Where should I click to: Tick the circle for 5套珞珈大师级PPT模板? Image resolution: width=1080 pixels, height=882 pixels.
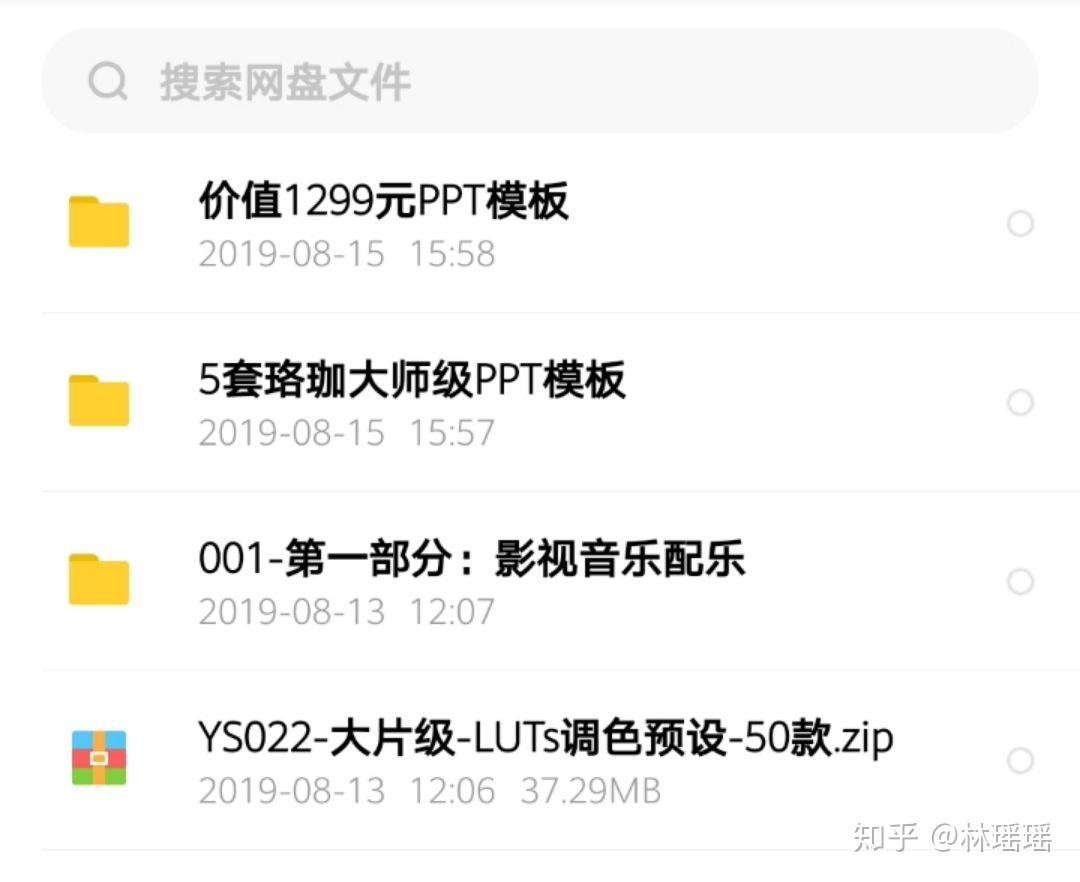click(1020, 403)
